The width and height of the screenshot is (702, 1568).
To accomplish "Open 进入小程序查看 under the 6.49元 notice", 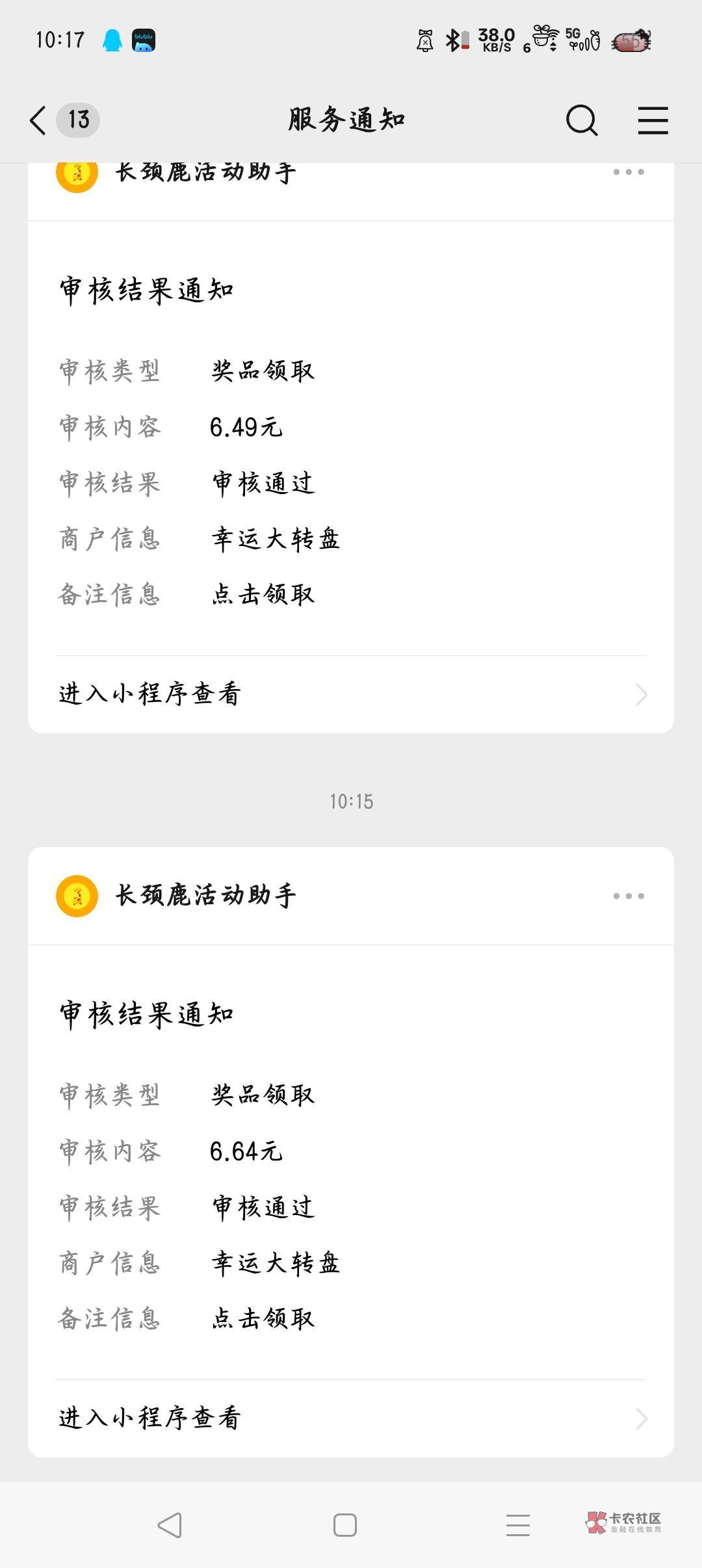I will (351, 694).
